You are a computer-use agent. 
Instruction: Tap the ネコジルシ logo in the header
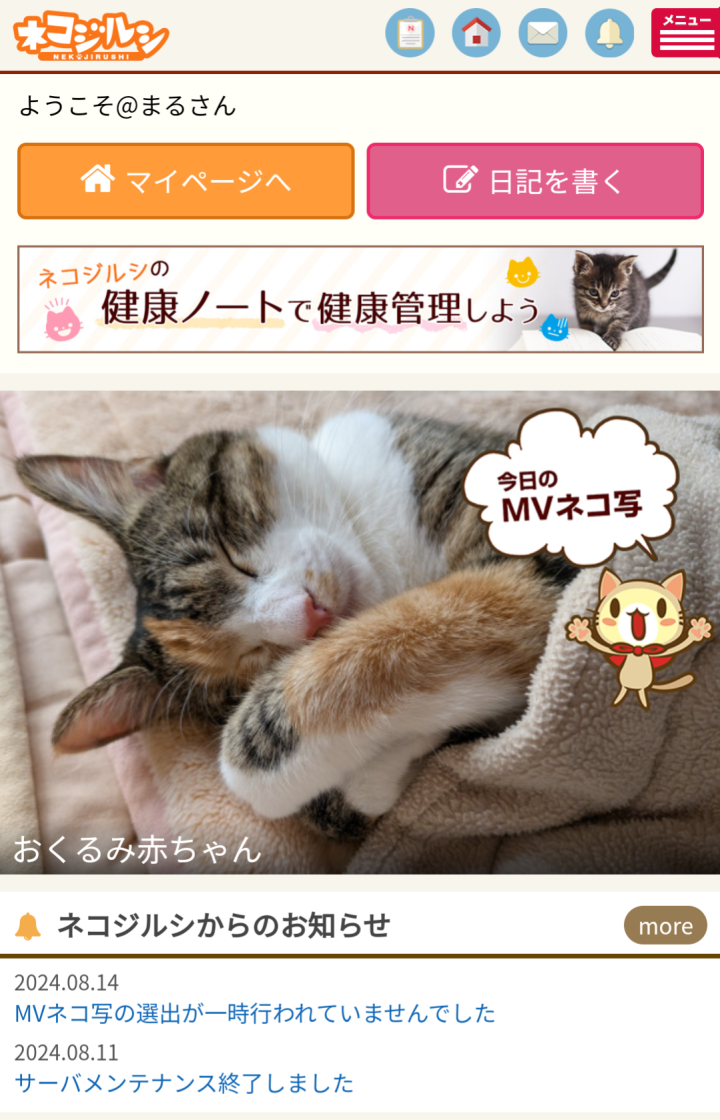tap(91, 36)
